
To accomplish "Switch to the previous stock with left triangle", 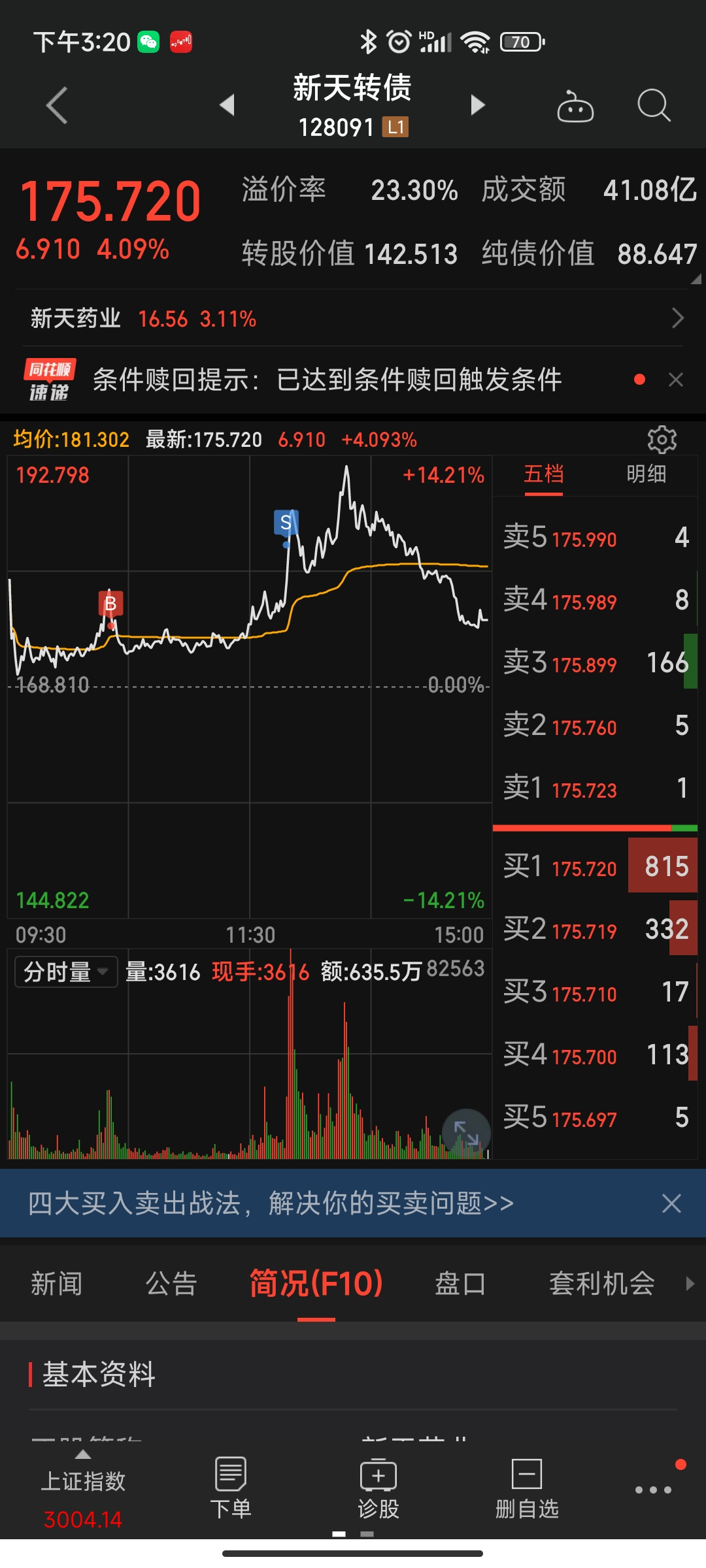I will click(x=227, y=105).
